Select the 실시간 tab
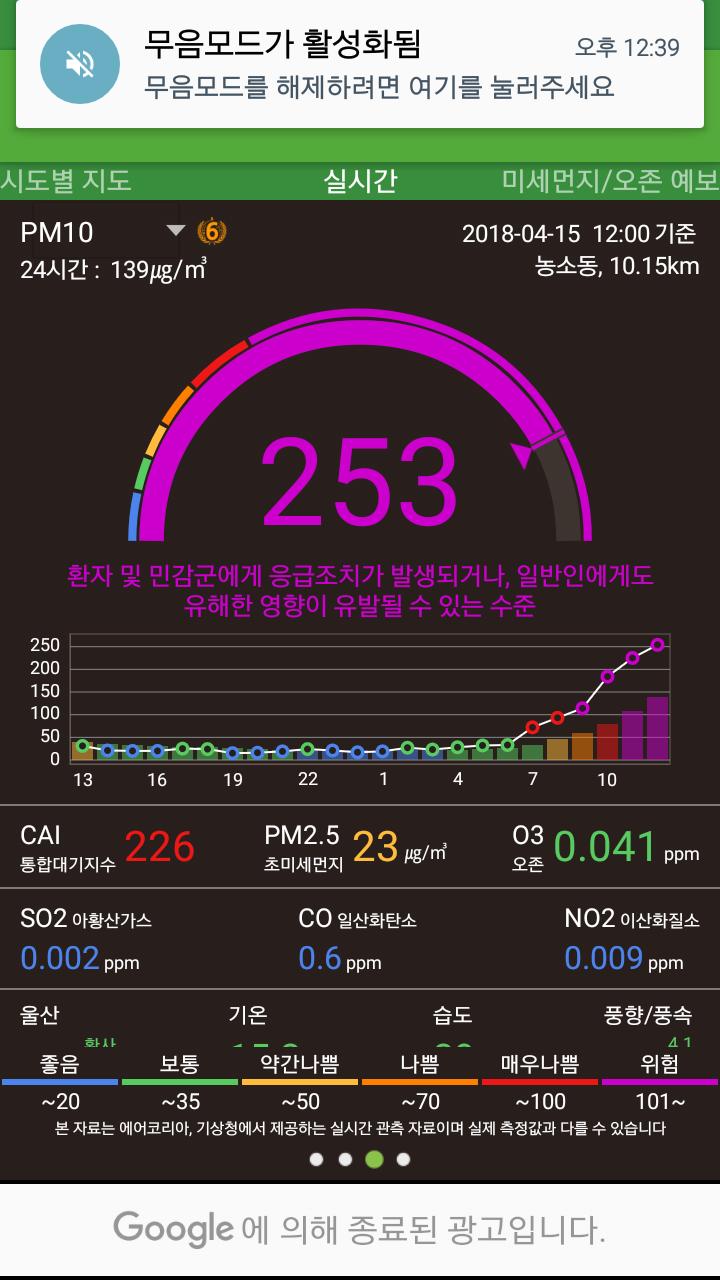This screenshot has width=720, height=1280. pos(360,180)
